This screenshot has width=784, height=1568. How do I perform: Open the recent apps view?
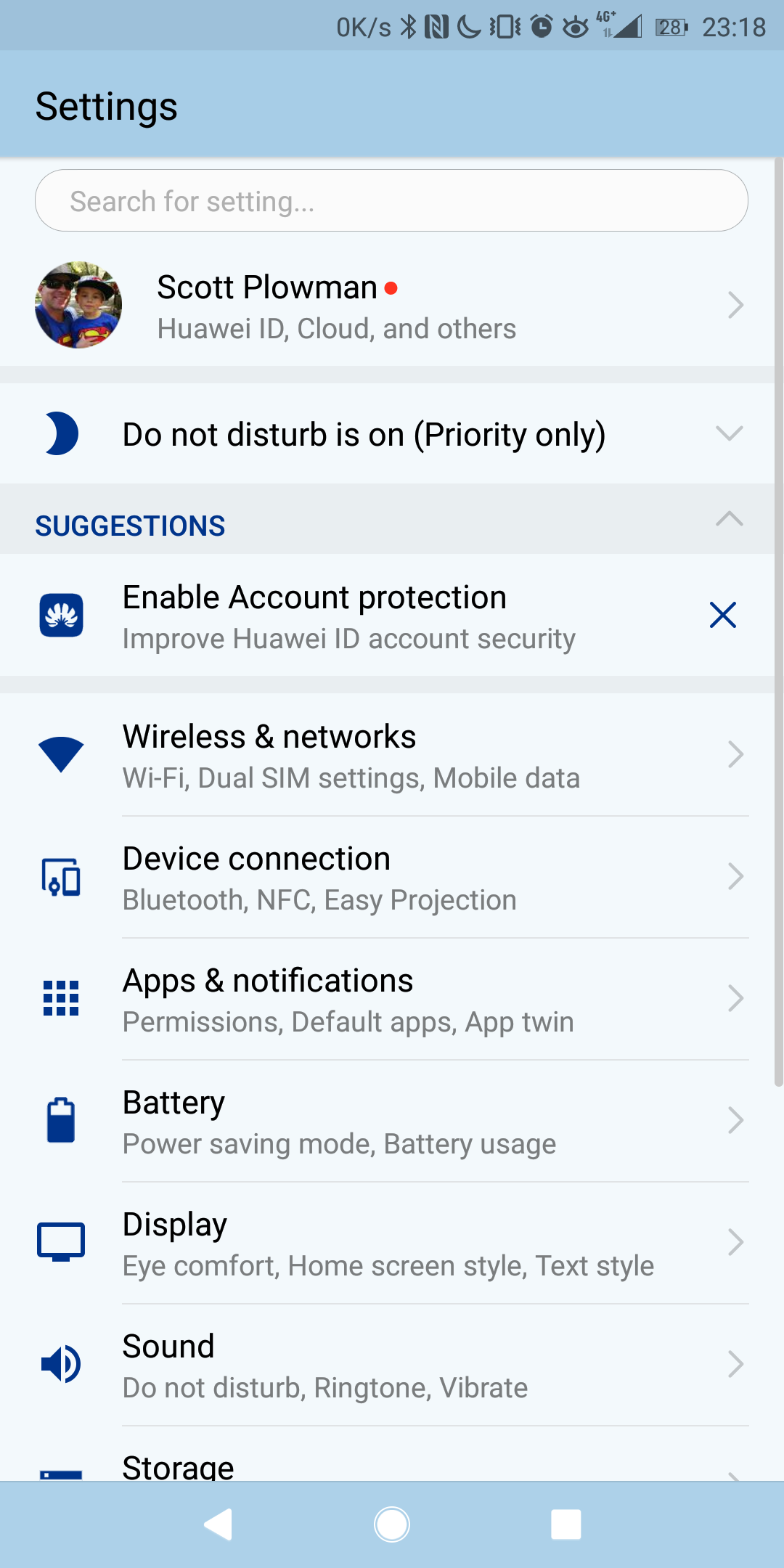[x=566, y=1524]
